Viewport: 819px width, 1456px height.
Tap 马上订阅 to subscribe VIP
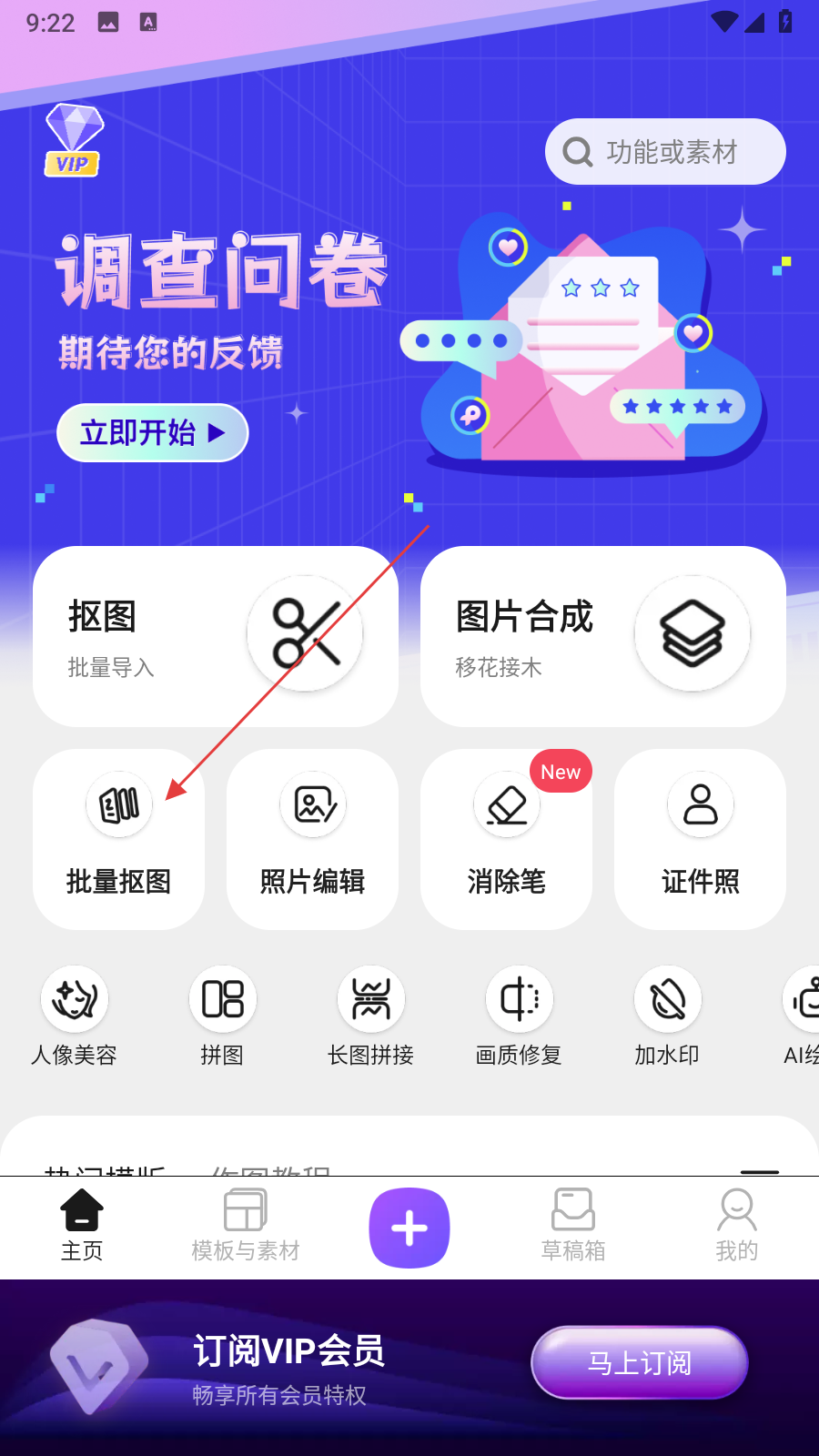pos(639,1362)
